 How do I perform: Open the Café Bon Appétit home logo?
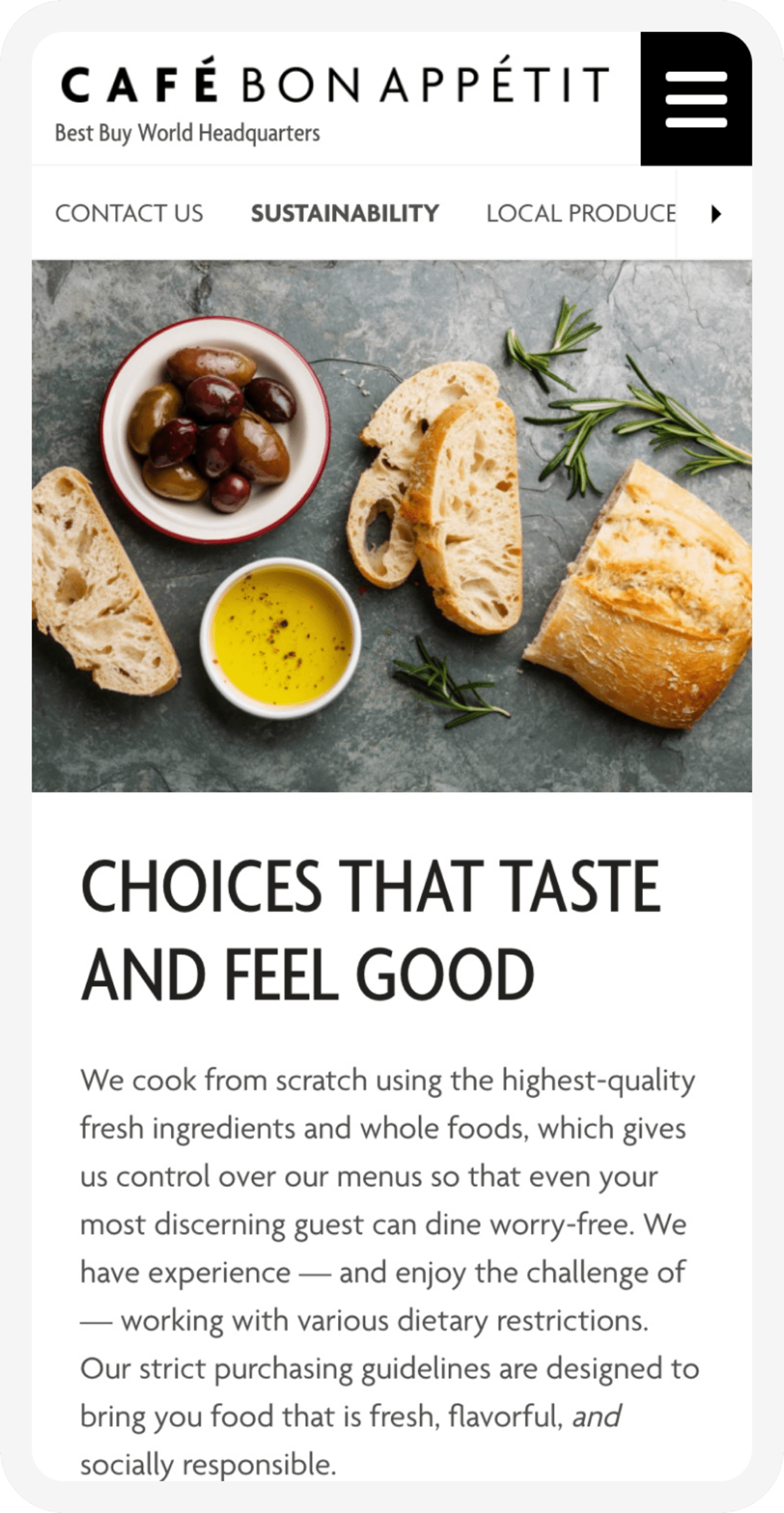coord(335,84)
